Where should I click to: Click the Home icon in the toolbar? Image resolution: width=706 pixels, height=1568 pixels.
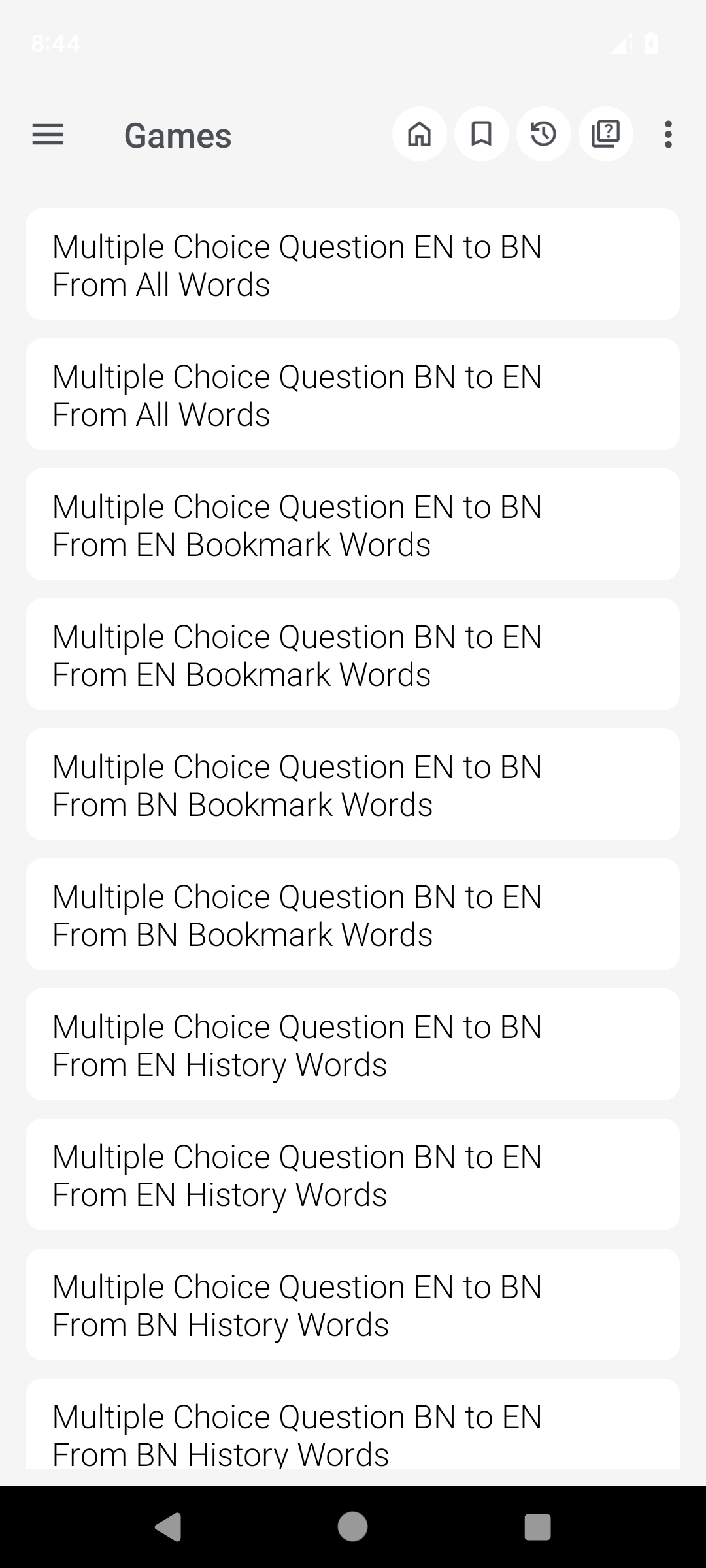pos(419,134)
